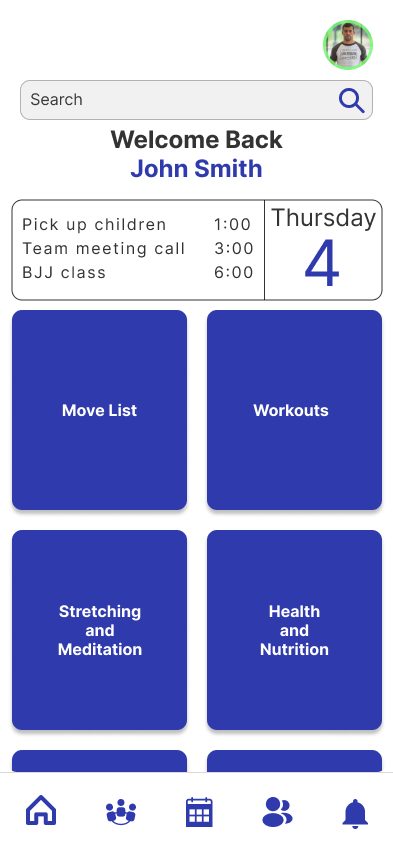This screenshot has width=393, height=852.
Task: Switch to the group community tab
Action: click(121, 812)
